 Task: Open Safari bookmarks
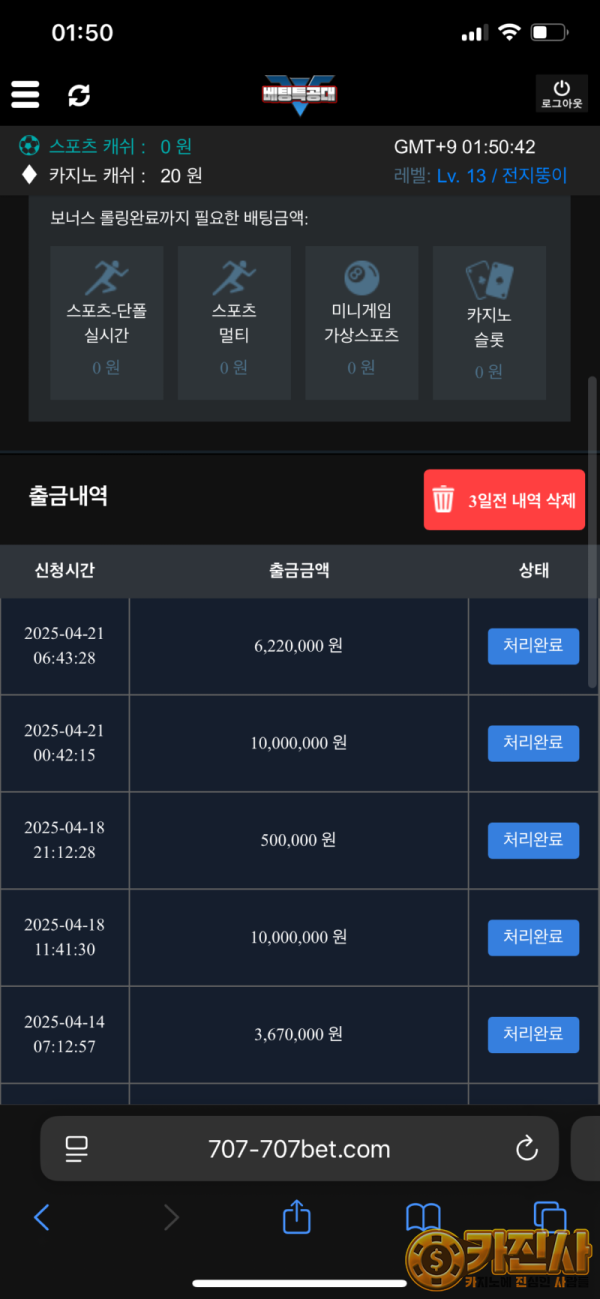423,1216
